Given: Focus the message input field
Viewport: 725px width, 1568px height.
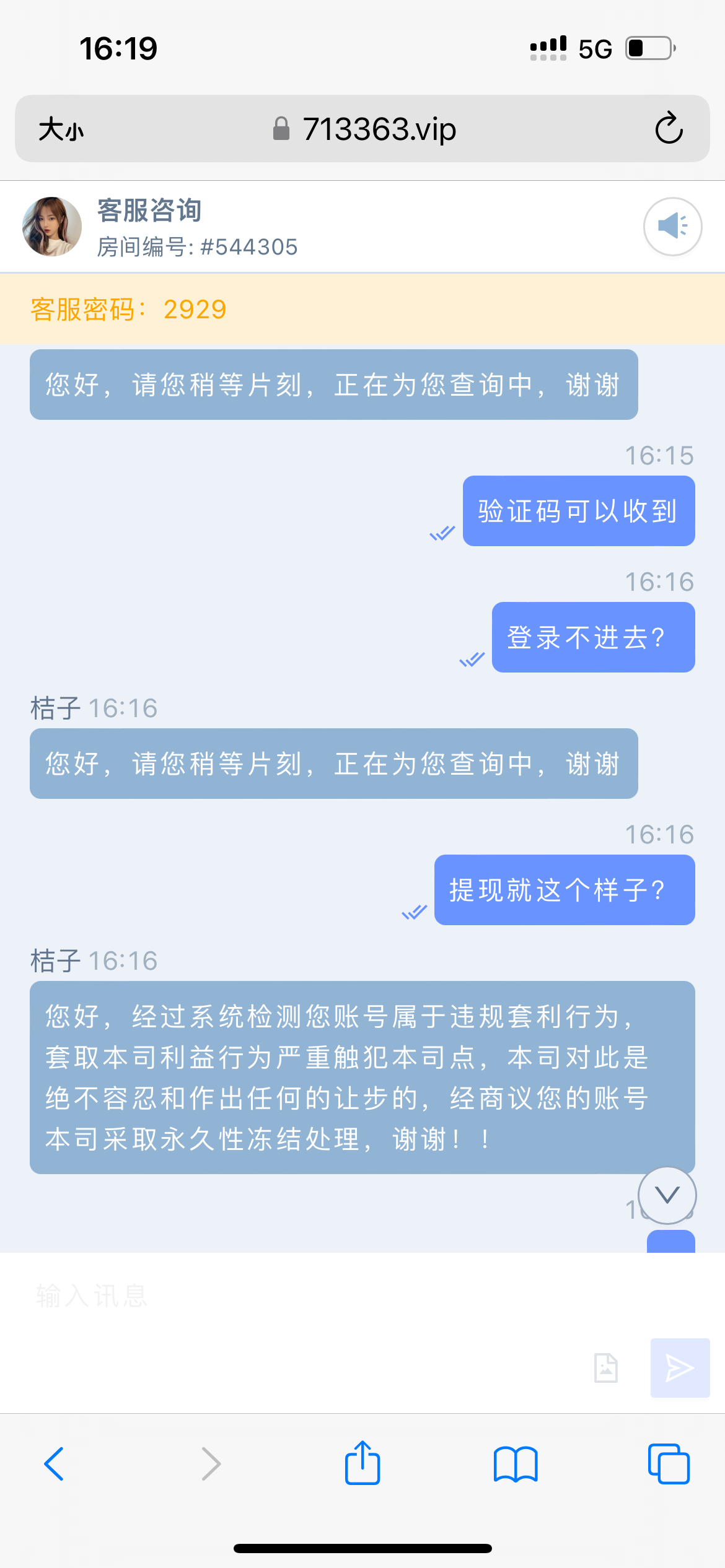Looking at the screenshot, I should [x=310, y=1296].
